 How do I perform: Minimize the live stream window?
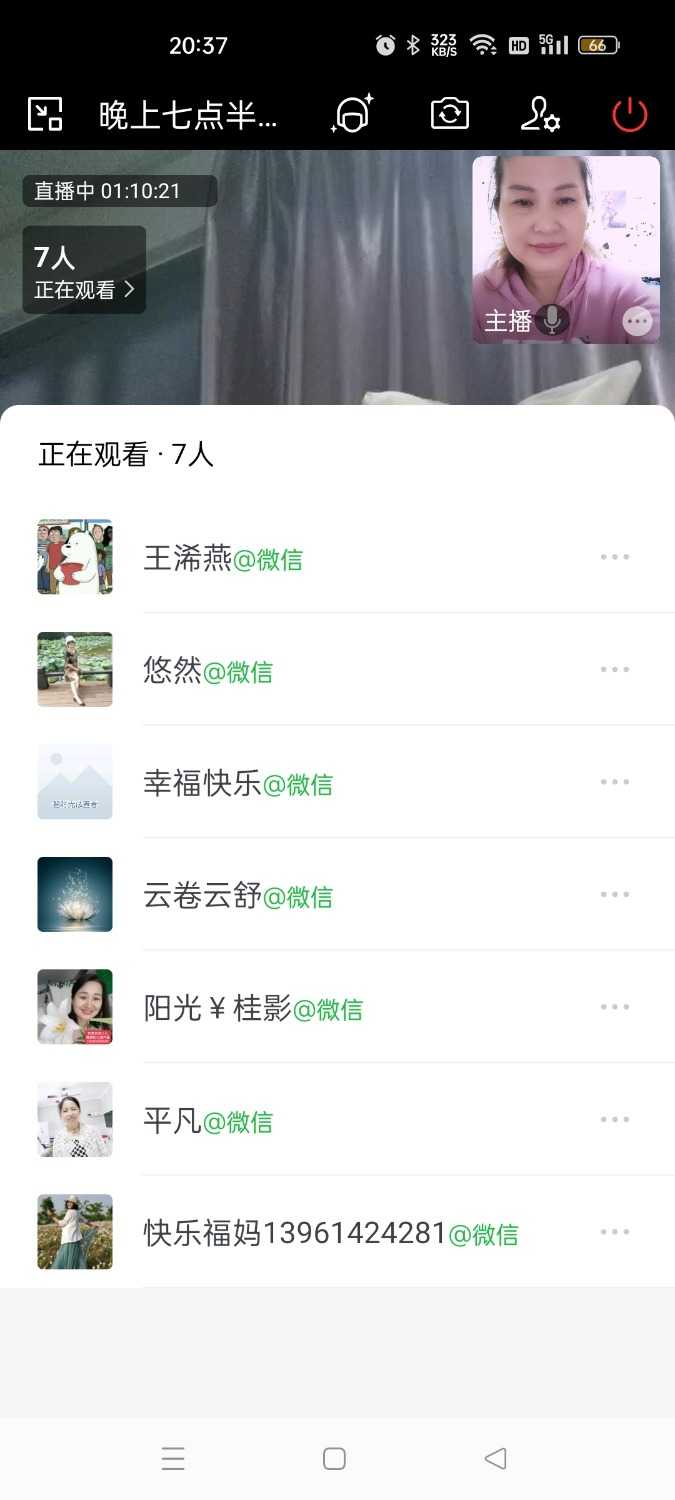tap(45, 114)
